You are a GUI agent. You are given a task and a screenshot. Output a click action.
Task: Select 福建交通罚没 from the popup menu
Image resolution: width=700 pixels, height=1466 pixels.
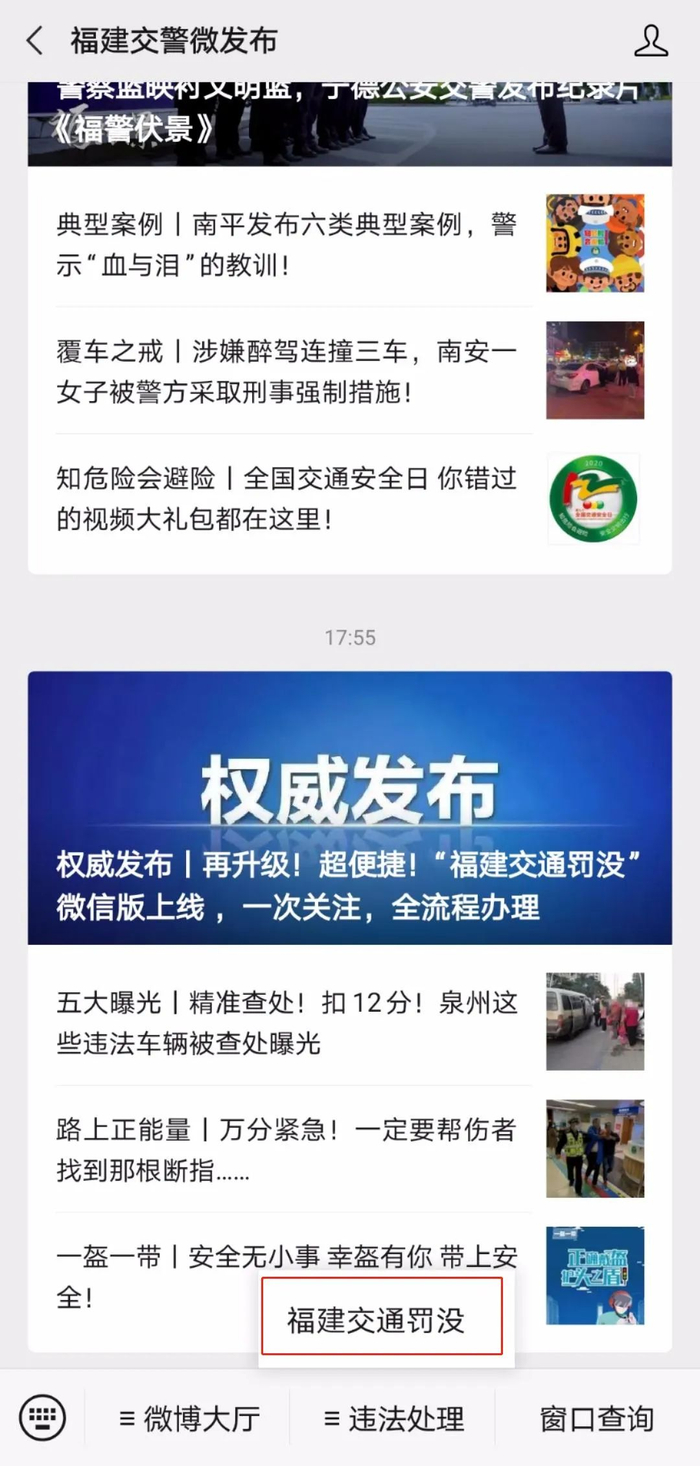click(x=382, y=1318)
